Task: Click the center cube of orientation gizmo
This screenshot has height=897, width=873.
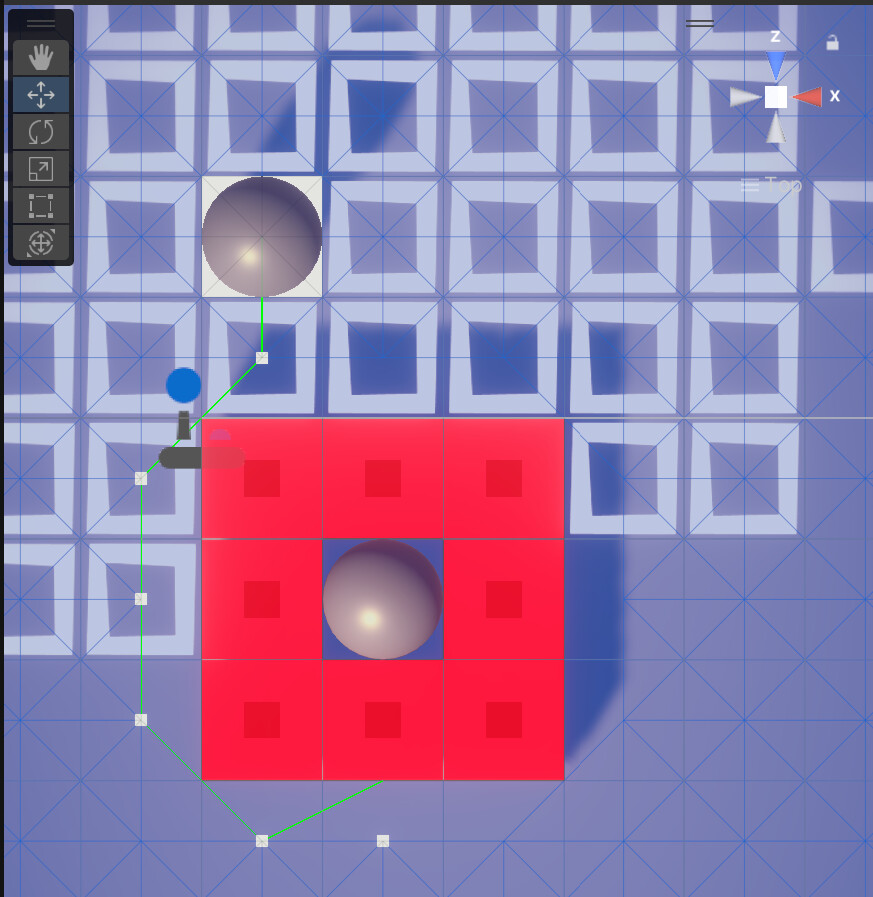Action: [x=776, y=97]
